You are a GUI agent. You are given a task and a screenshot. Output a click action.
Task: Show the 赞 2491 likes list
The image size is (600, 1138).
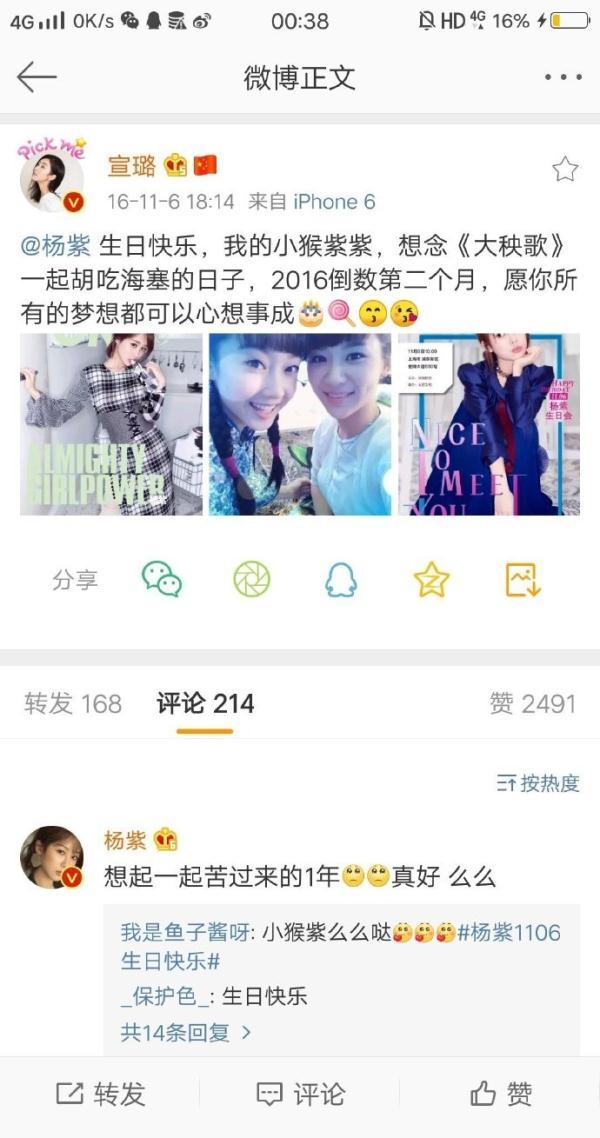pos(533,703)
